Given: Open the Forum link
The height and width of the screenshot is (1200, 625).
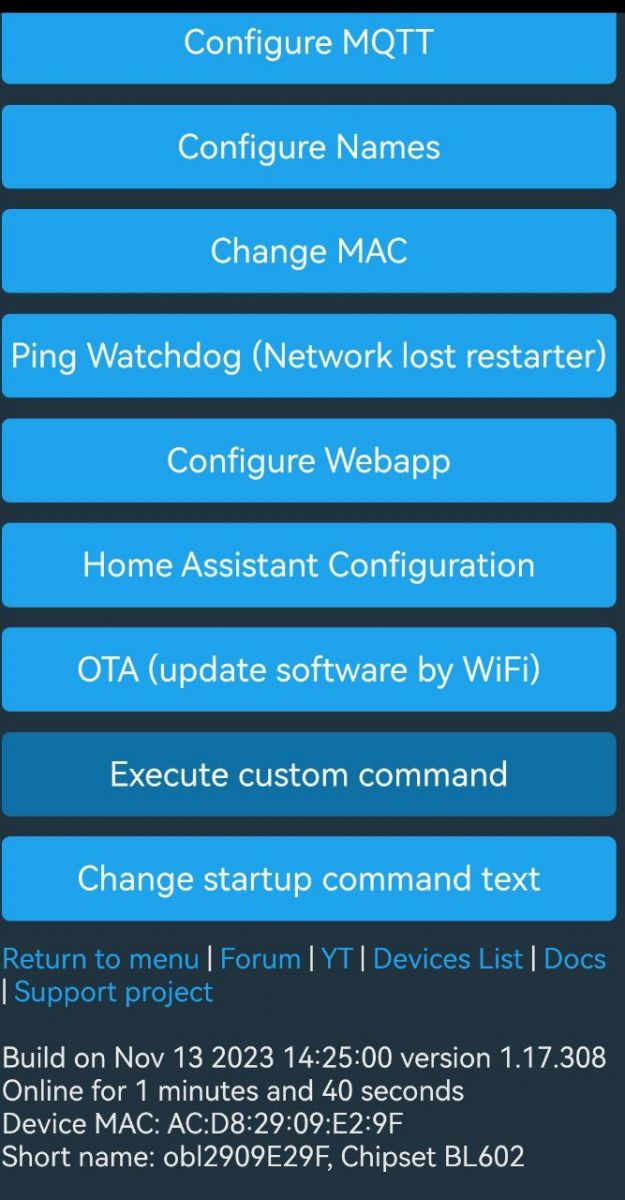Looking at the screenshot, I should click(260, 959).
